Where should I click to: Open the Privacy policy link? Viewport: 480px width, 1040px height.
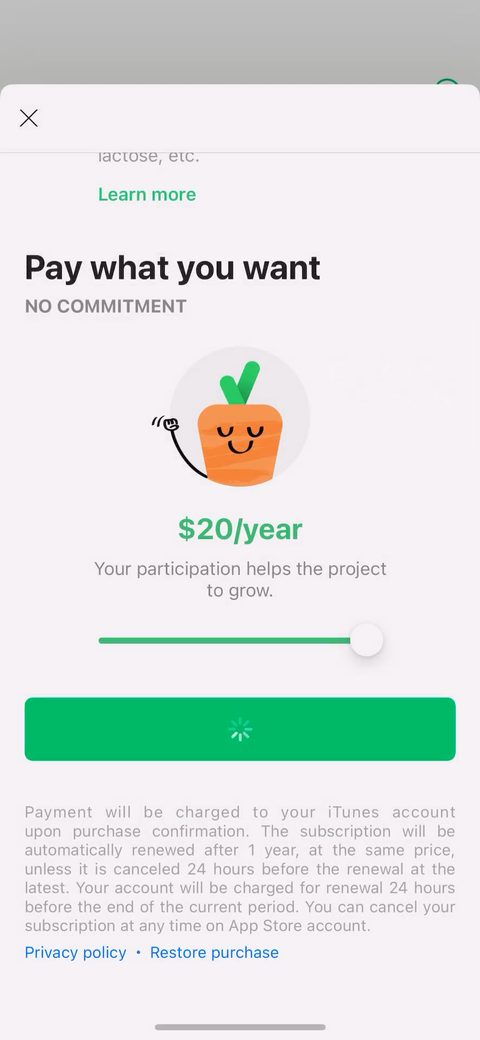pos(76,952)
